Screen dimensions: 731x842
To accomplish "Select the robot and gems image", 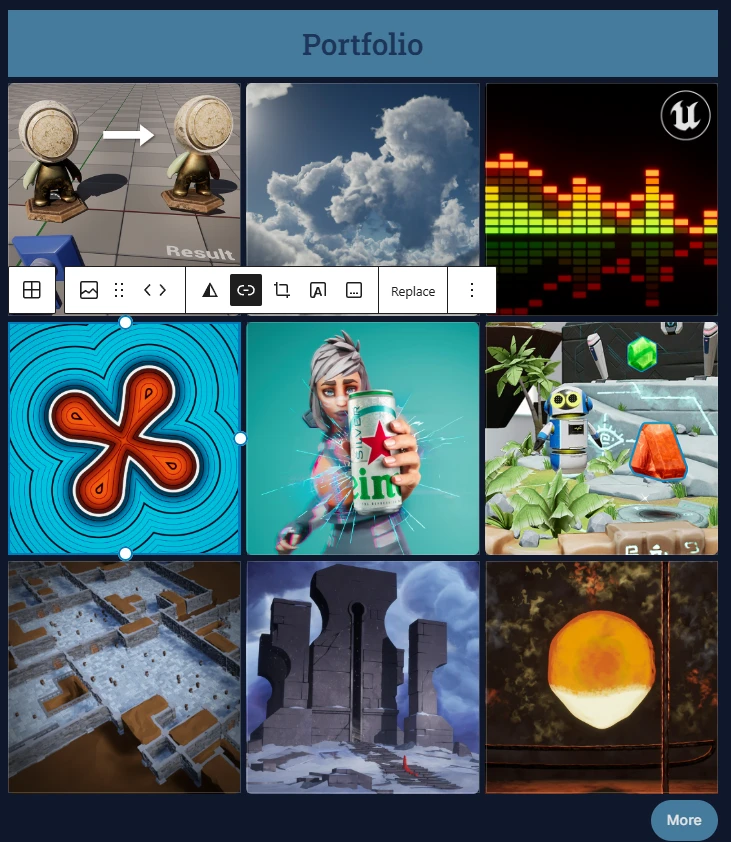I will (x=601, y=438).
